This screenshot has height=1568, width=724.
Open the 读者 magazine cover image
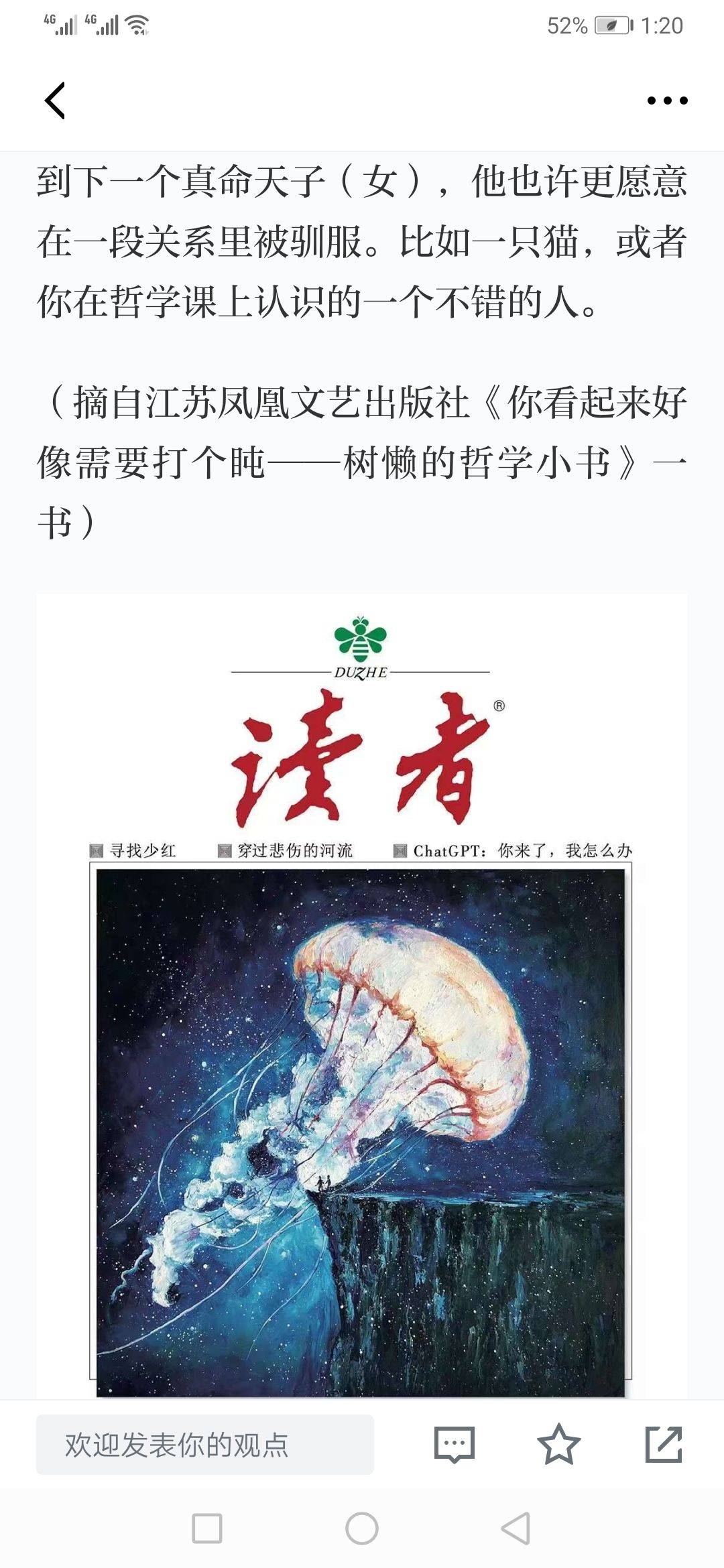point(362,996)
